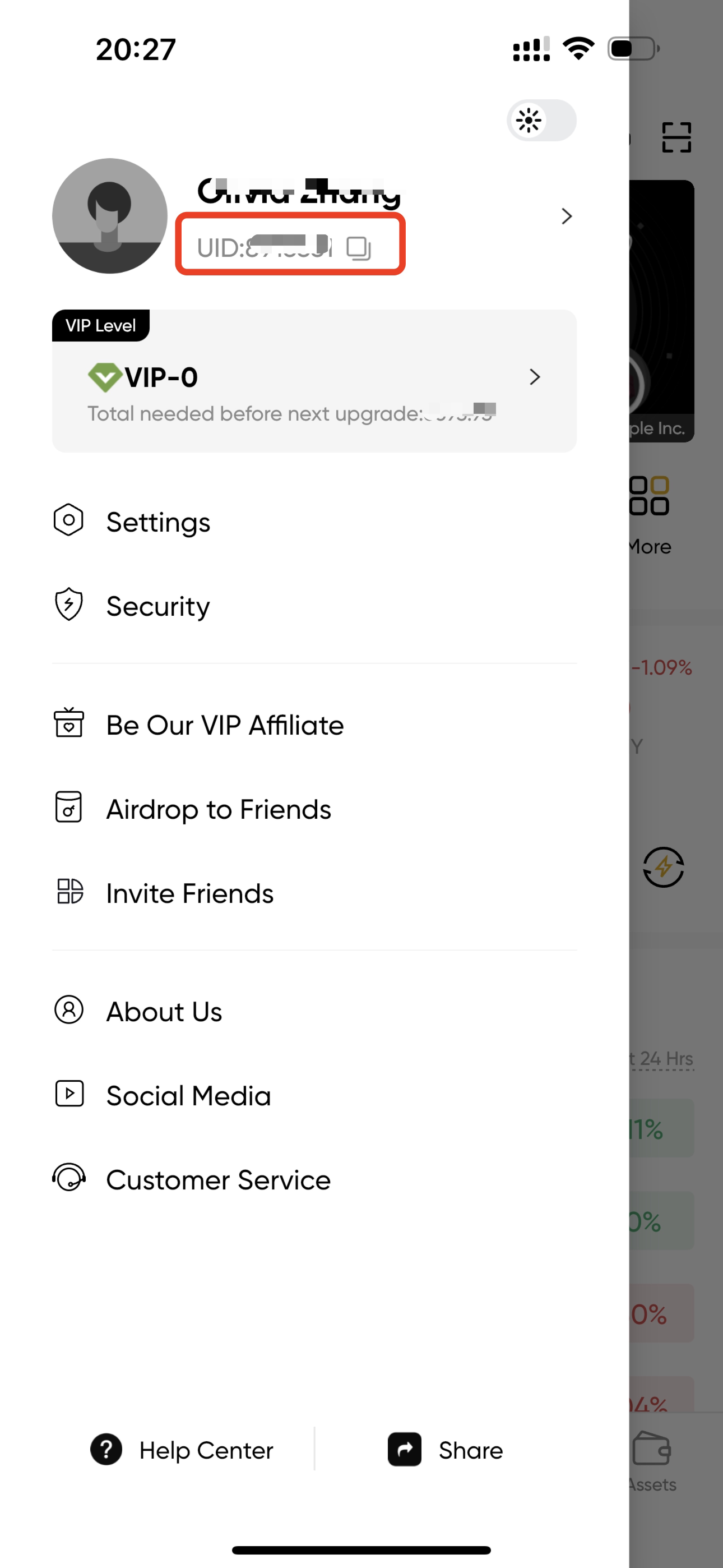The height and width of the screenshot is (1568, 723).
Task: Contact Customer Service
Action: (x=314, y=1179)
